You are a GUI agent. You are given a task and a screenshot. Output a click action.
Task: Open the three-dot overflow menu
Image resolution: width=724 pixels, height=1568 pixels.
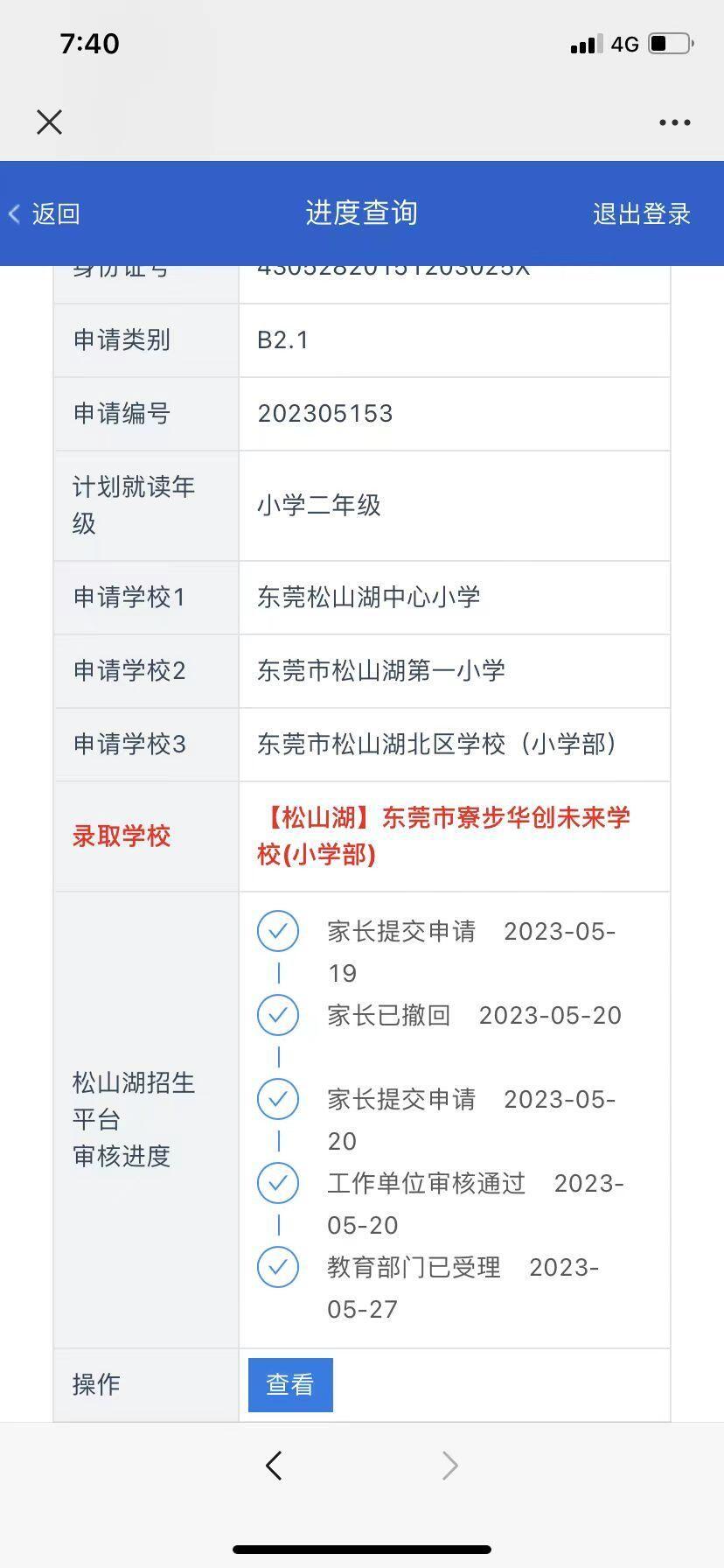[674, 122]
